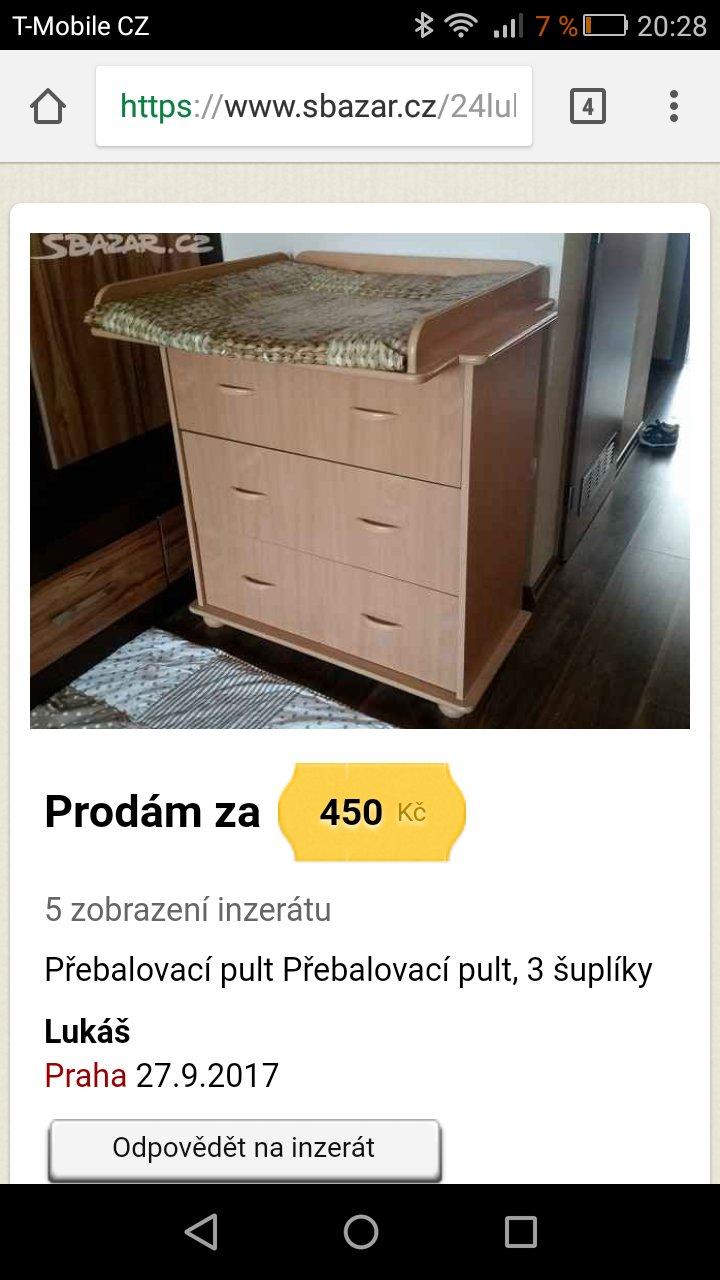Viewport: 720px width, 1280px height.
Task: Open the browser overflow menu
Action: 674,106
